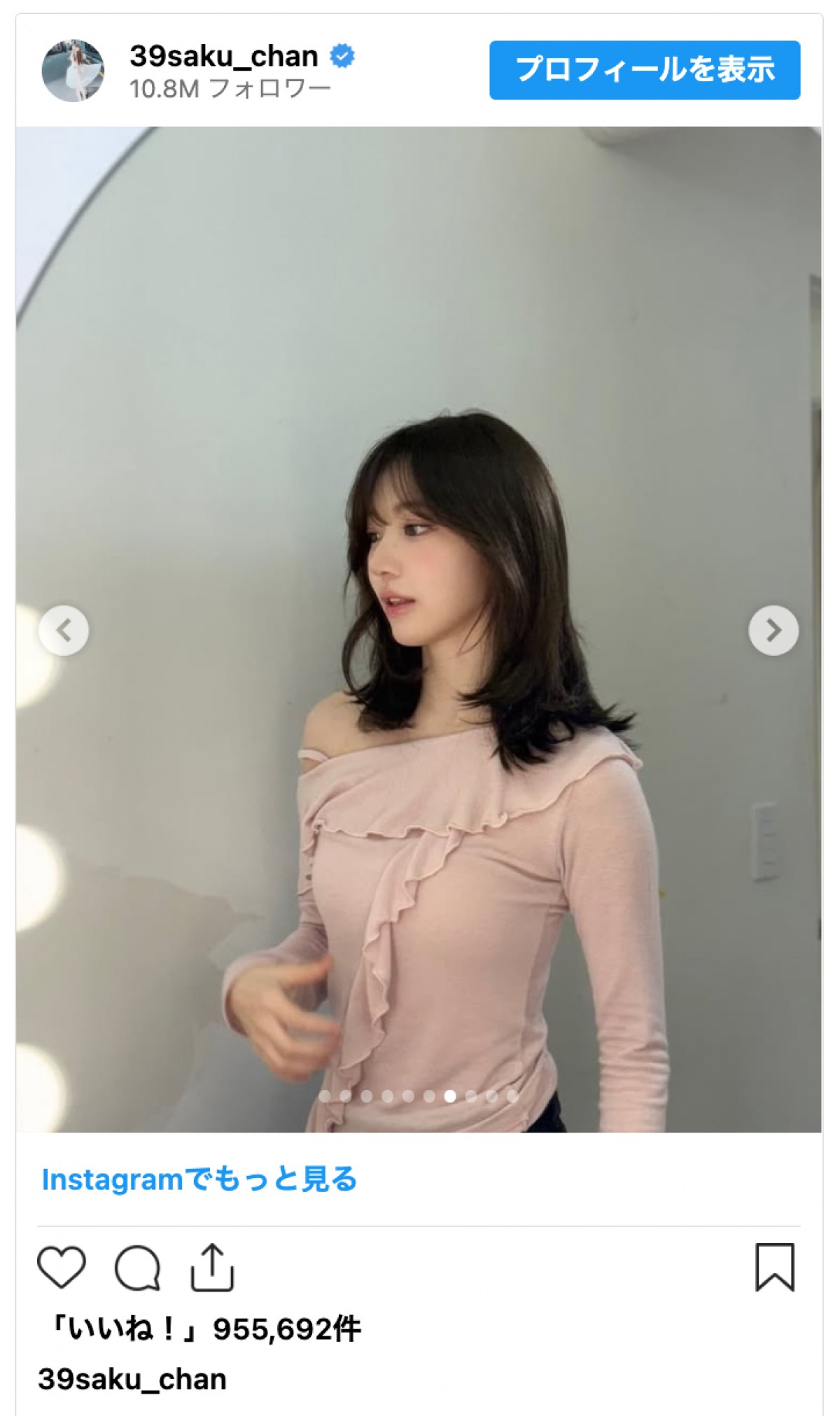The height and width of the screenshot is (1416, 840).
Task: Tap the プロフィールを表示 button
Action: coord(644,70)
